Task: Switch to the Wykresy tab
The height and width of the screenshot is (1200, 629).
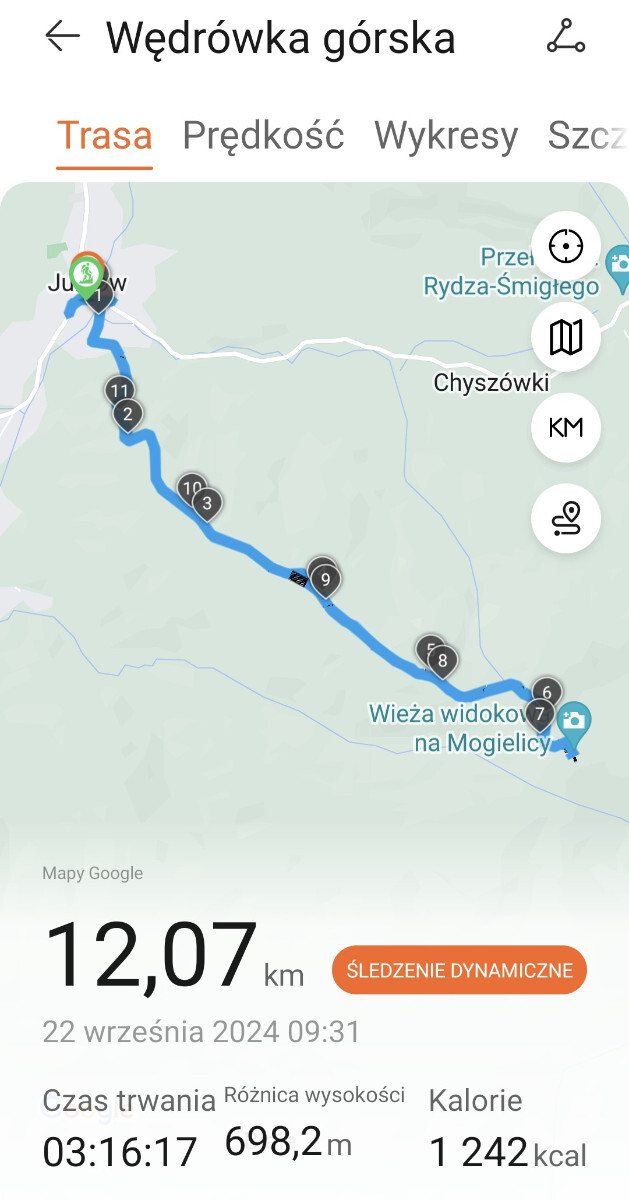Action: (446, 135)
